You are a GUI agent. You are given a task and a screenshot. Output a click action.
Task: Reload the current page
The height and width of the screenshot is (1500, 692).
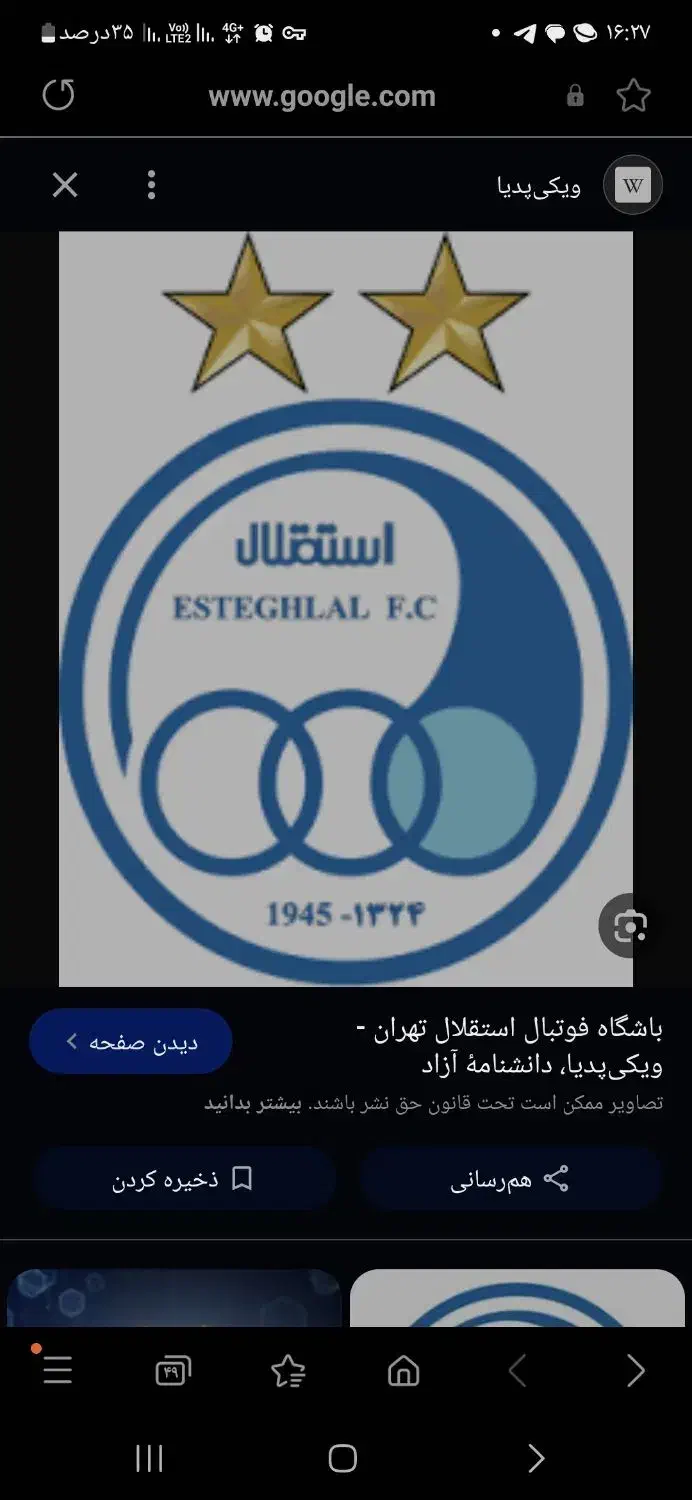59,96
